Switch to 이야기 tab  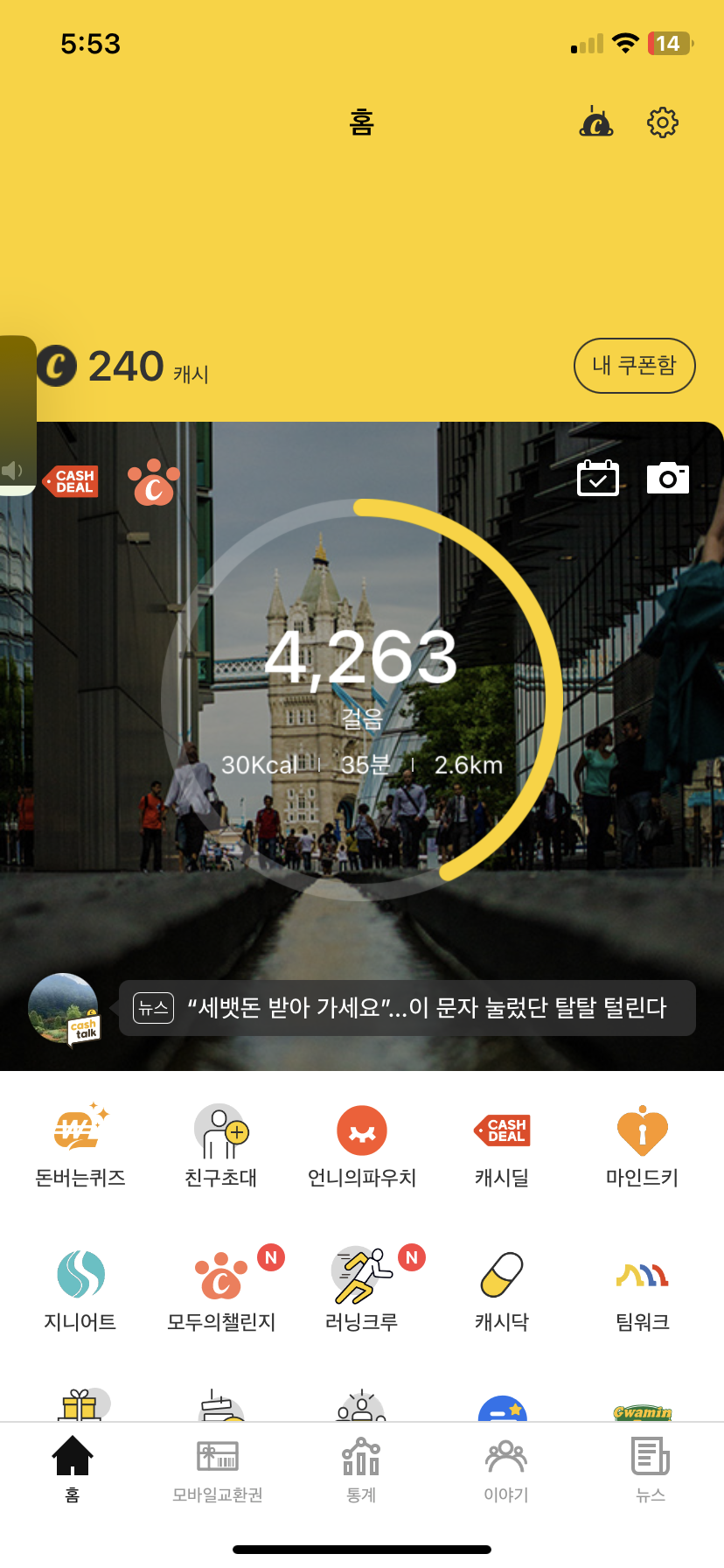[506, 1470]
